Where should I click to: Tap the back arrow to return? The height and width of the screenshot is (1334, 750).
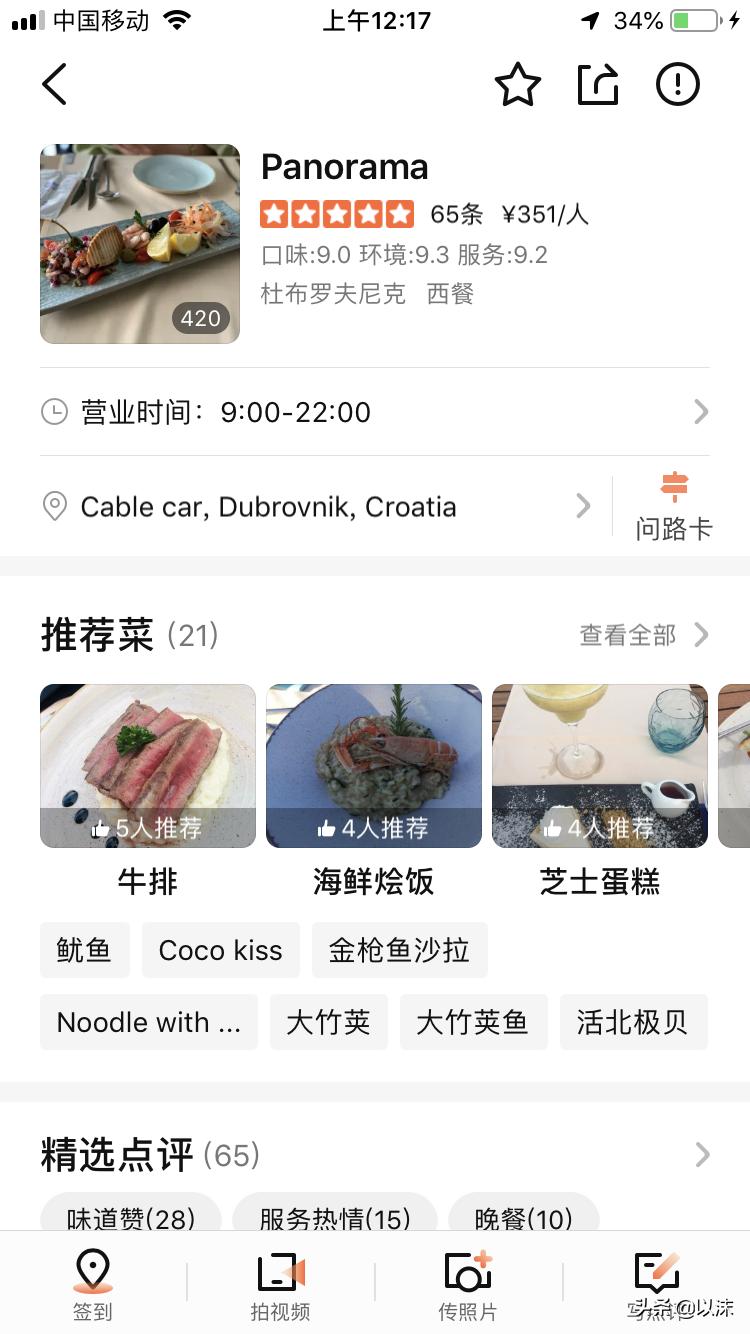tap(55, 85)
